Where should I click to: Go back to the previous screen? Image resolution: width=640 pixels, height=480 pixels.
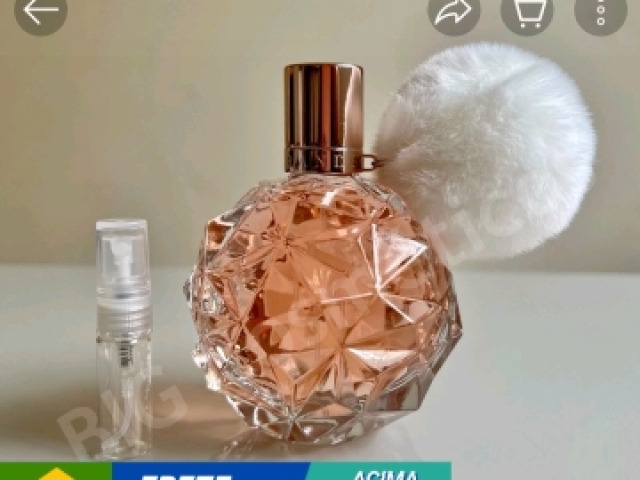41,12
